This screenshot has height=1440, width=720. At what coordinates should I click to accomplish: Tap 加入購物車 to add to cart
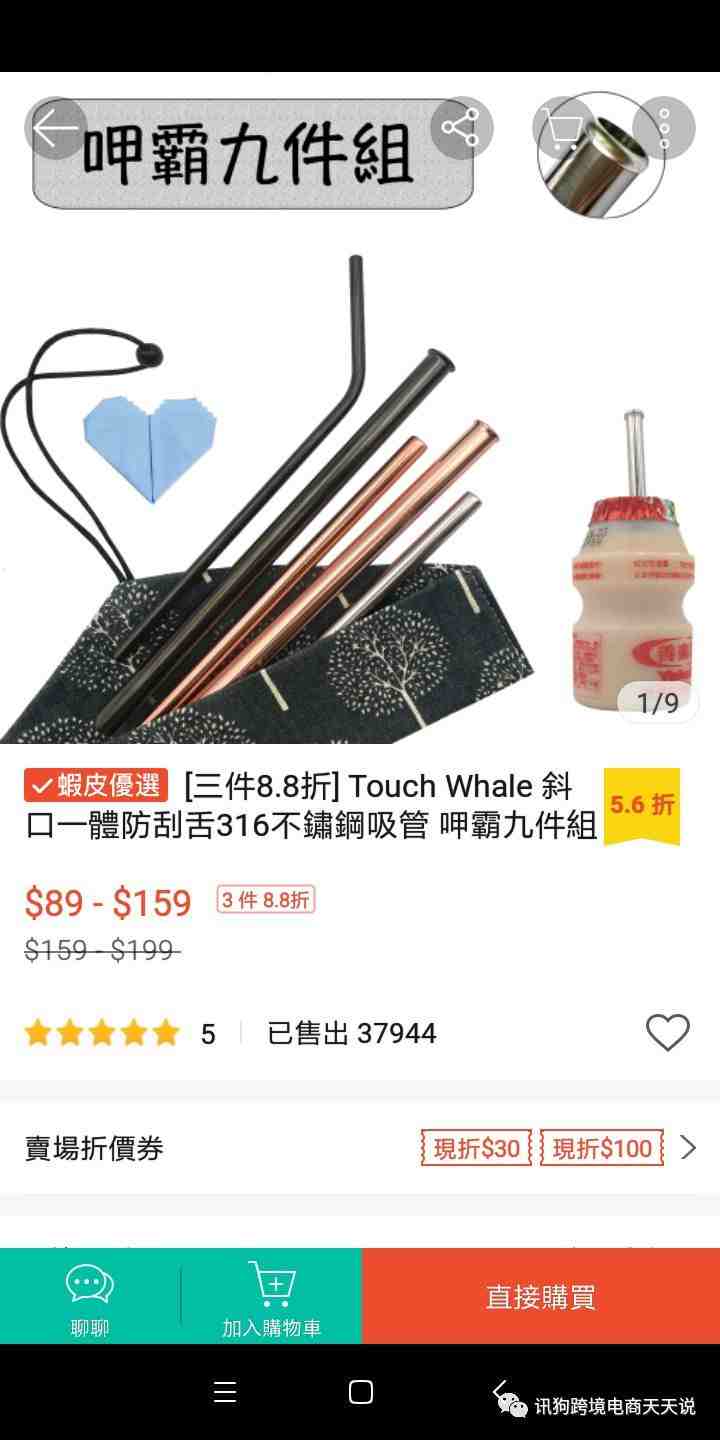271,1296
